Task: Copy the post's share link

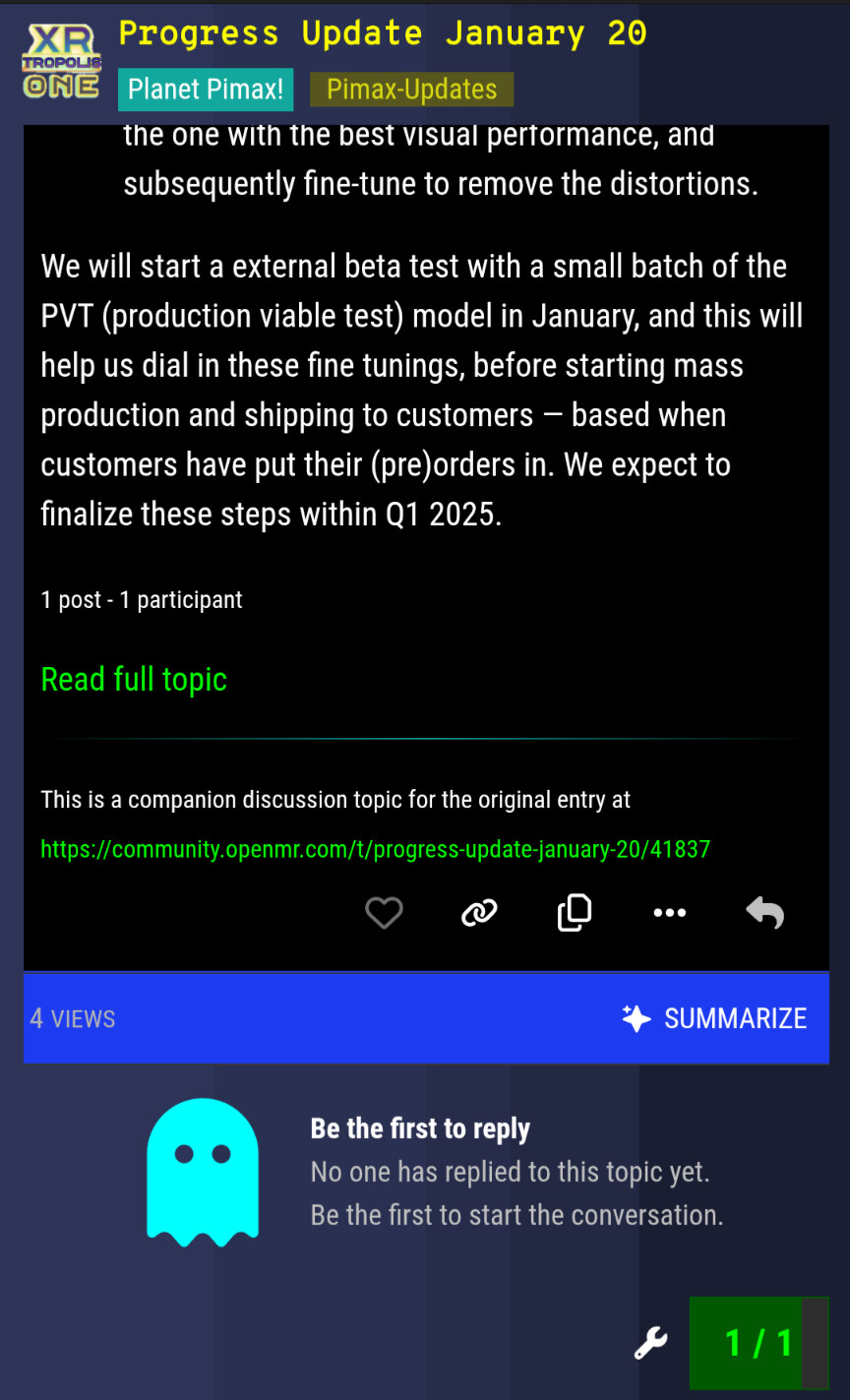Action: click(x=479, y=913)
